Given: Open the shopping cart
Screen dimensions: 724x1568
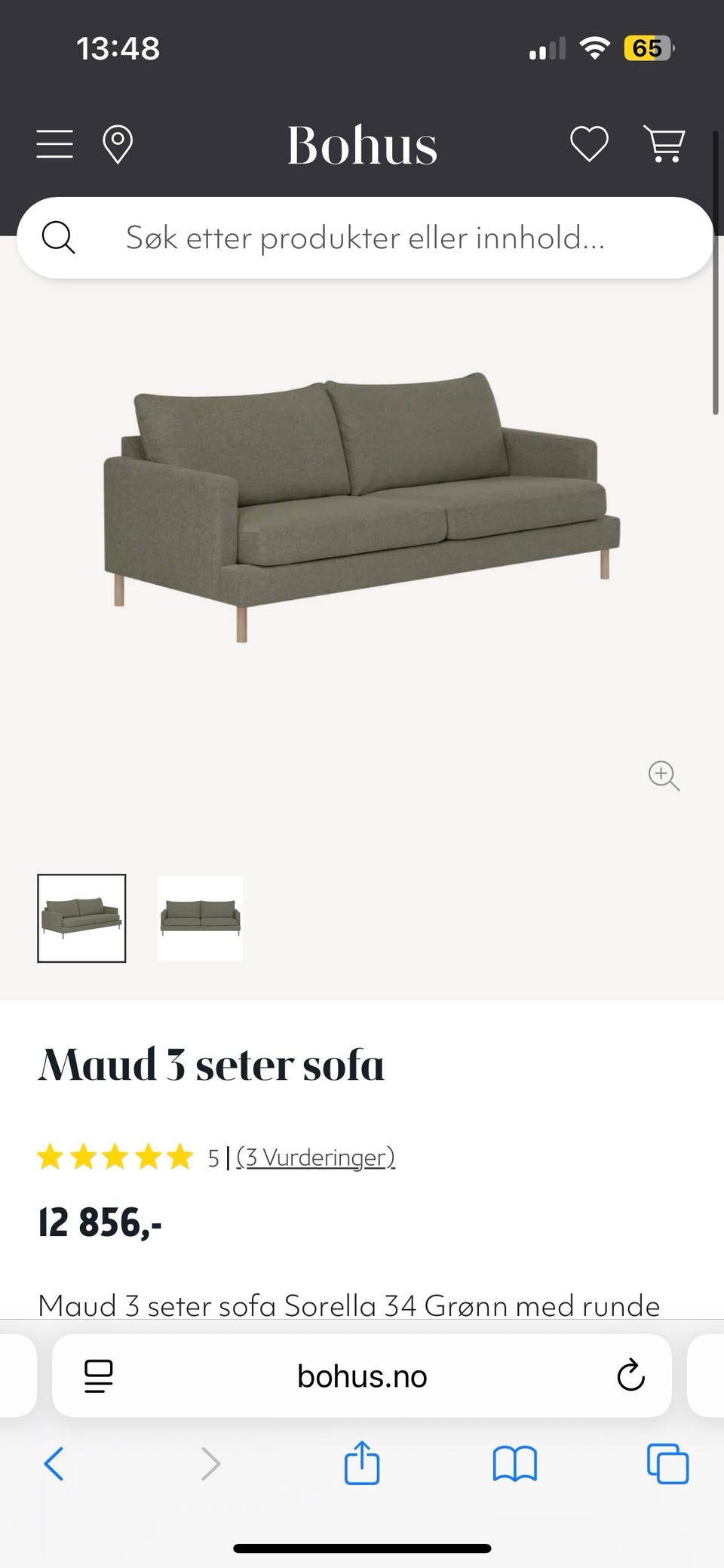Looking at the screenshot, I should pyautogui.click(x=664, y=143).
